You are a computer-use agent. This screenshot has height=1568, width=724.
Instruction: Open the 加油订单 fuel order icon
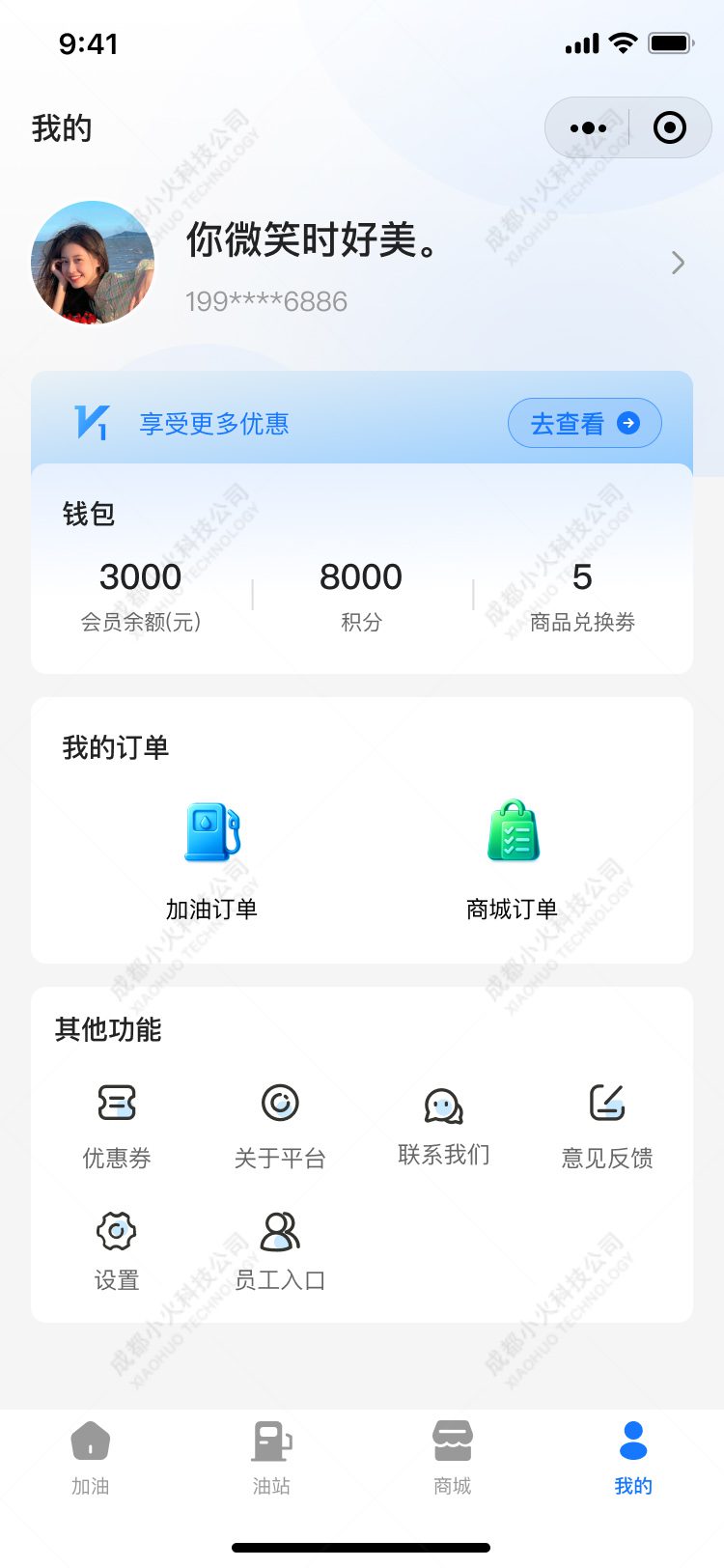211,832
